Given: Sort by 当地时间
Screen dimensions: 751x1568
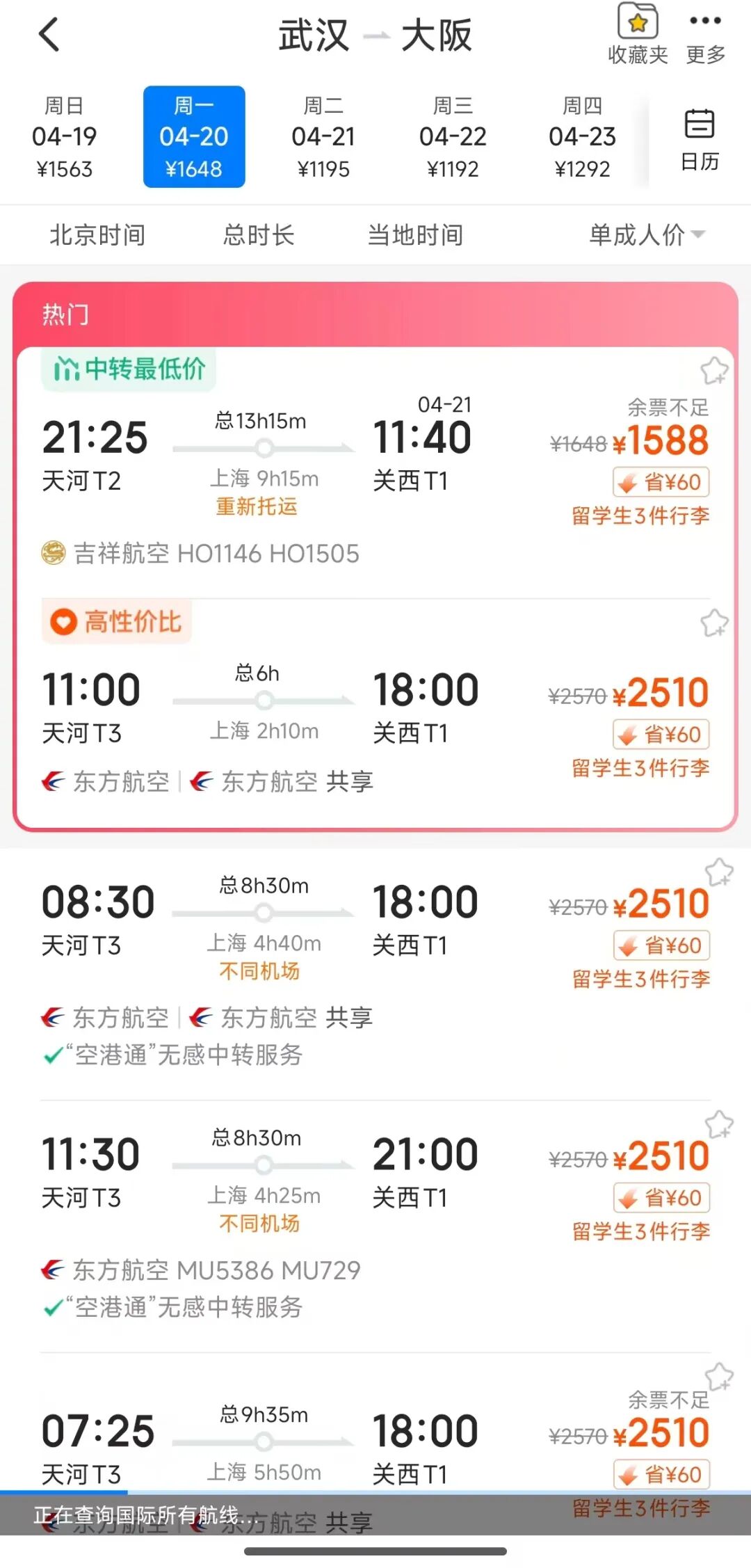Looking at the screenshot, I should tap(415, 235).
